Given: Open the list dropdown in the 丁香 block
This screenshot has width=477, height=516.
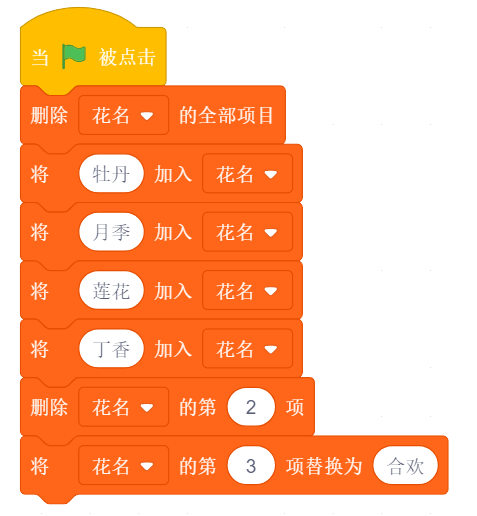Looking at the screenshot, I should [247, 348].
